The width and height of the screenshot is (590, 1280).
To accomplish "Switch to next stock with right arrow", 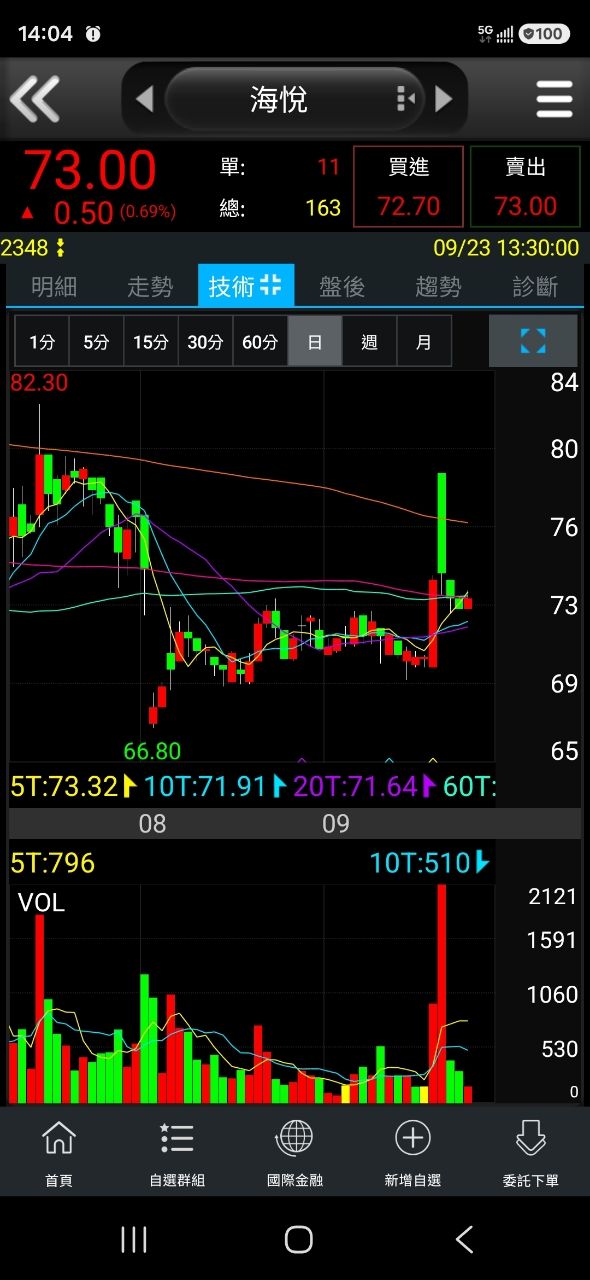I will (x=444, y=99).
